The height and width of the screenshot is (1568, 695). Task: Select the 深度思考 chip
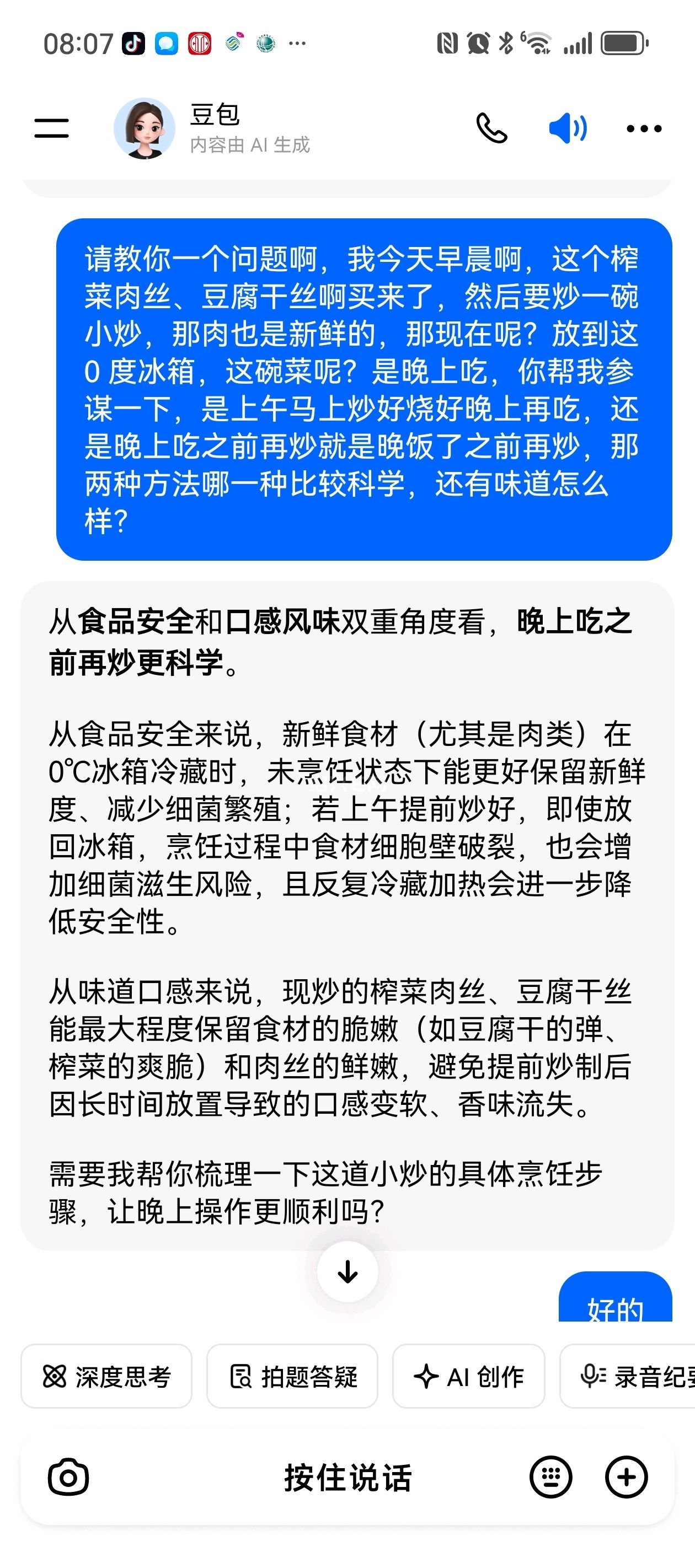[x=106, y=1376]
